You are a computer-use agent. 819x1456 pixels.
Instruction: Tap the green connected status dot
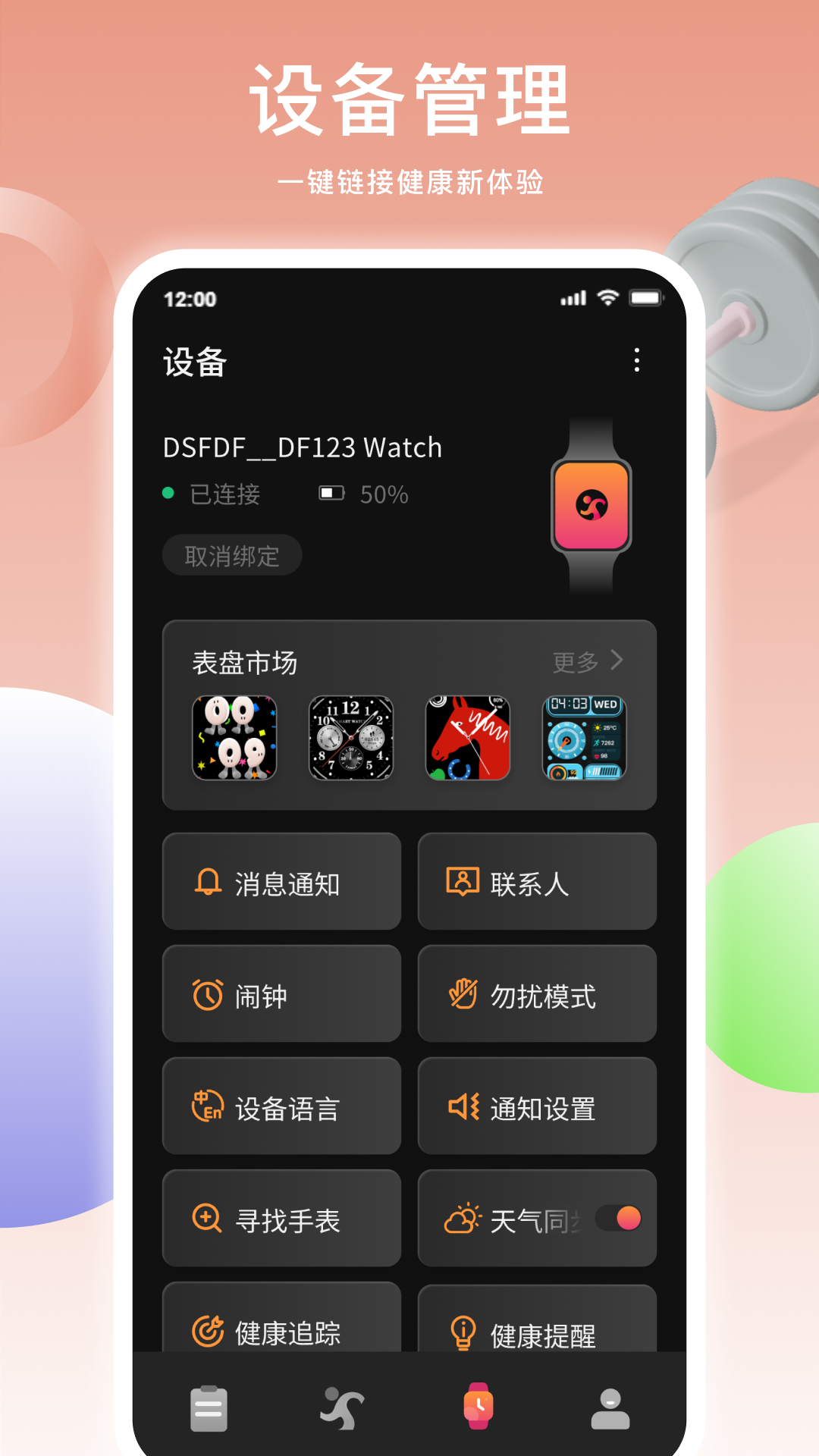168,494
